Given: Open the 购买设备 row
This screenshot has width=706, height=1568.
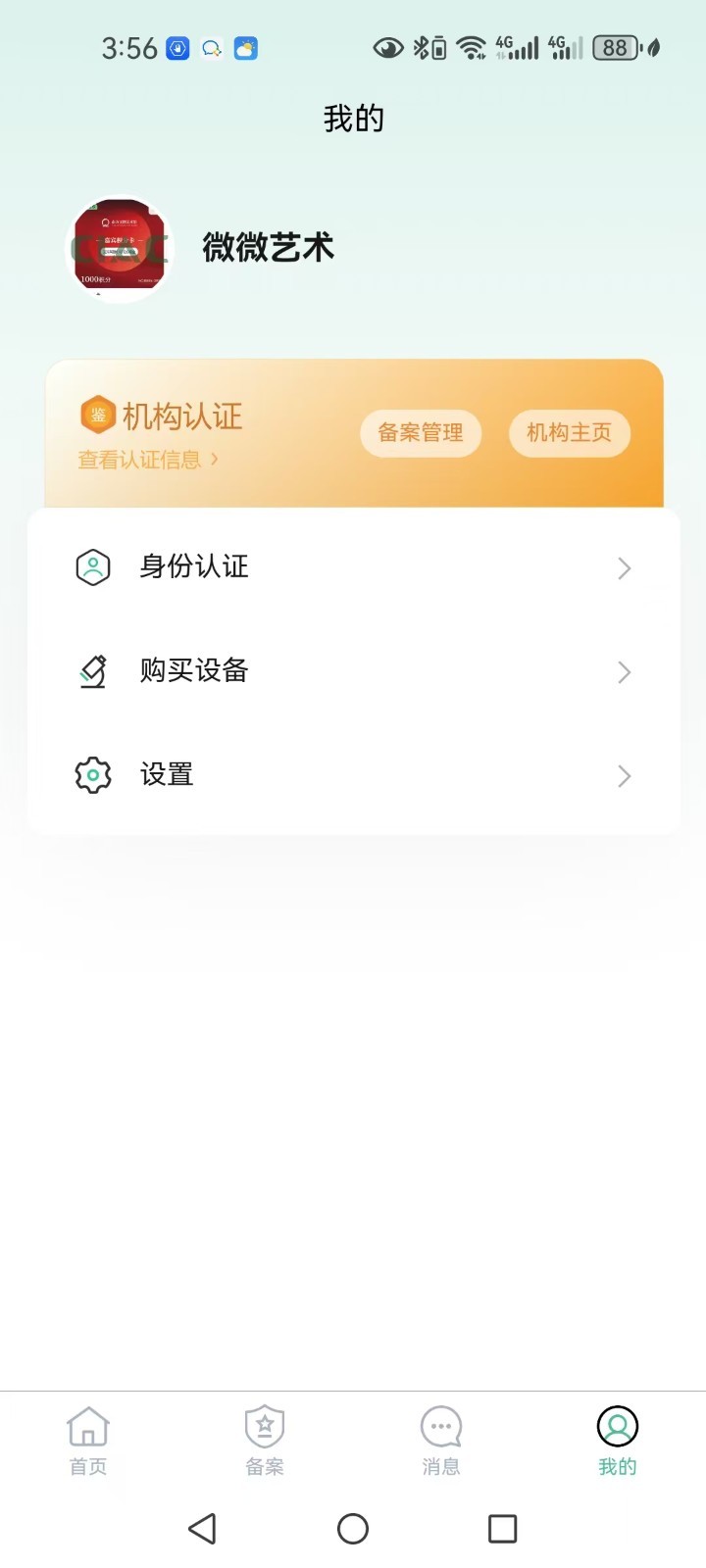Looking at the screenshot, I should 353,671.
